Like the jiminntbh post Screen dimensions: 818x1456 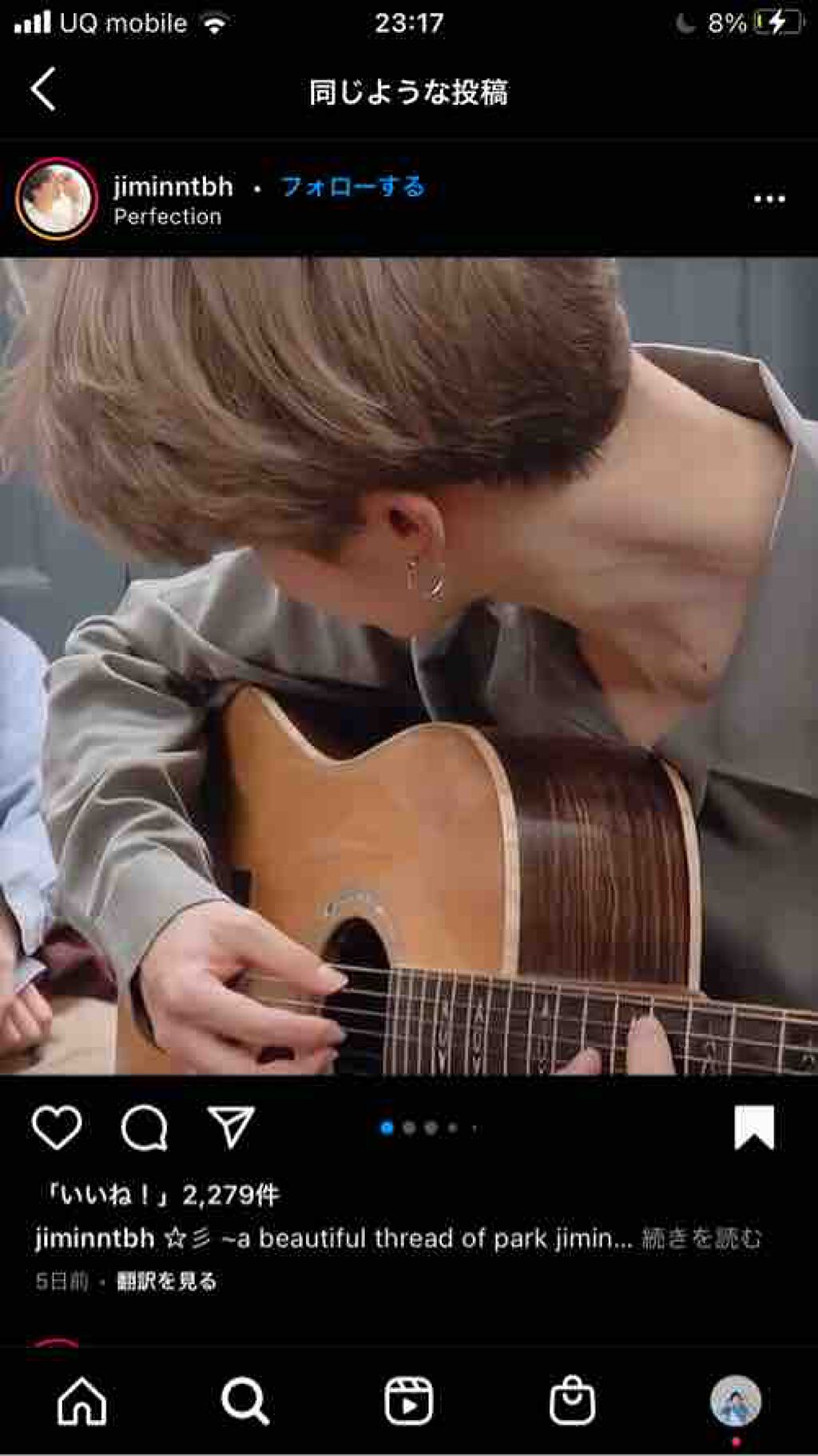coord(57,1127)
